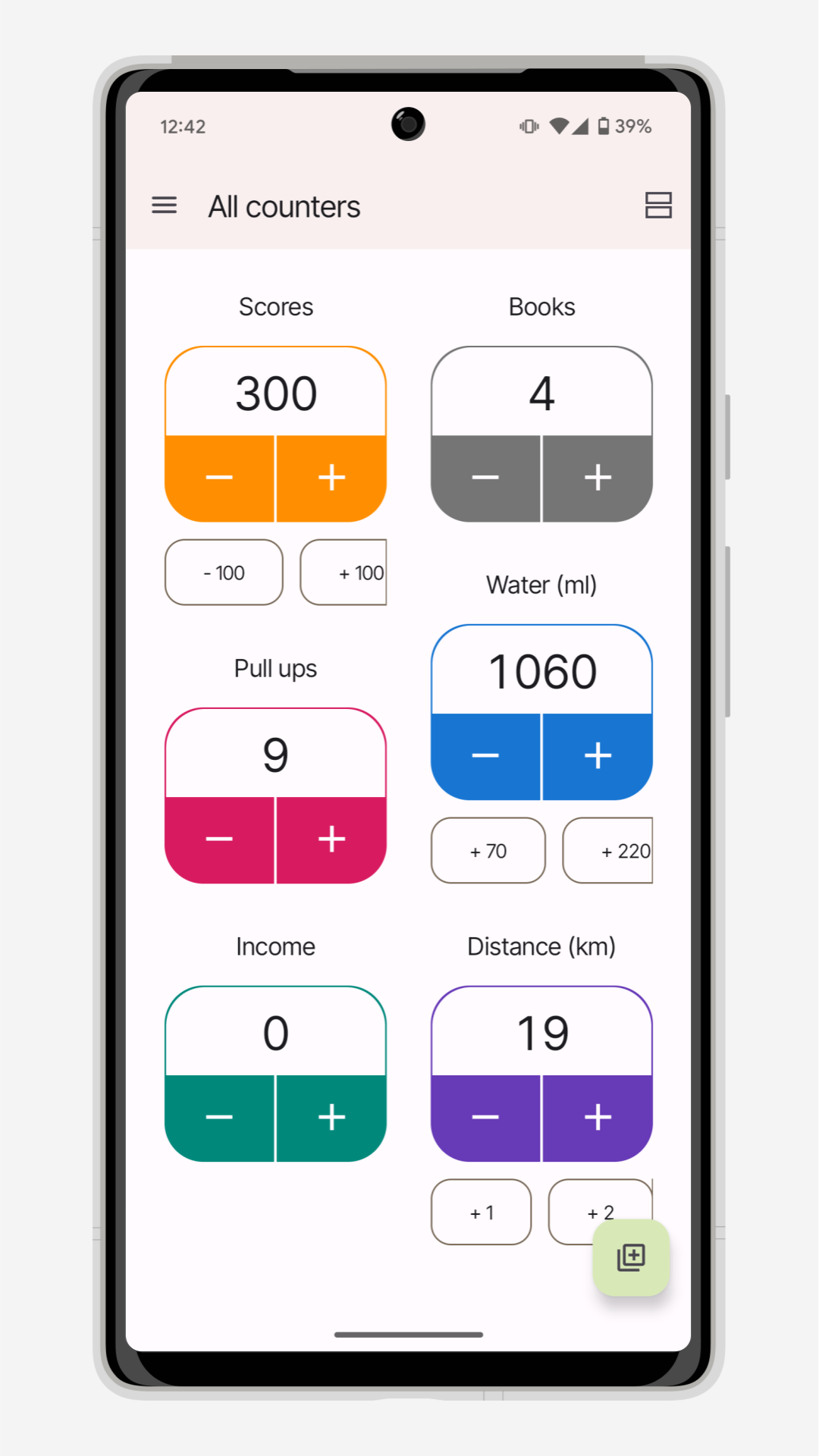The width and height of the screenshot is (819, 1456).
Task: Switch the counters layout view
Action: pyautogui.click(x=657, y=206)
